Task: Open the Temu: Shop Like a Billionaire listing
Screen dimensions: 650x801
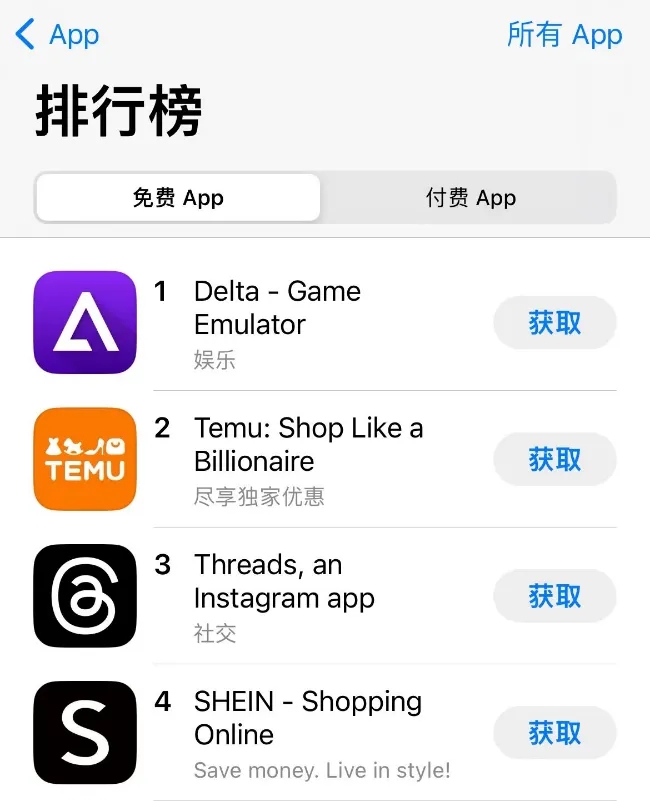Action: 308,445
